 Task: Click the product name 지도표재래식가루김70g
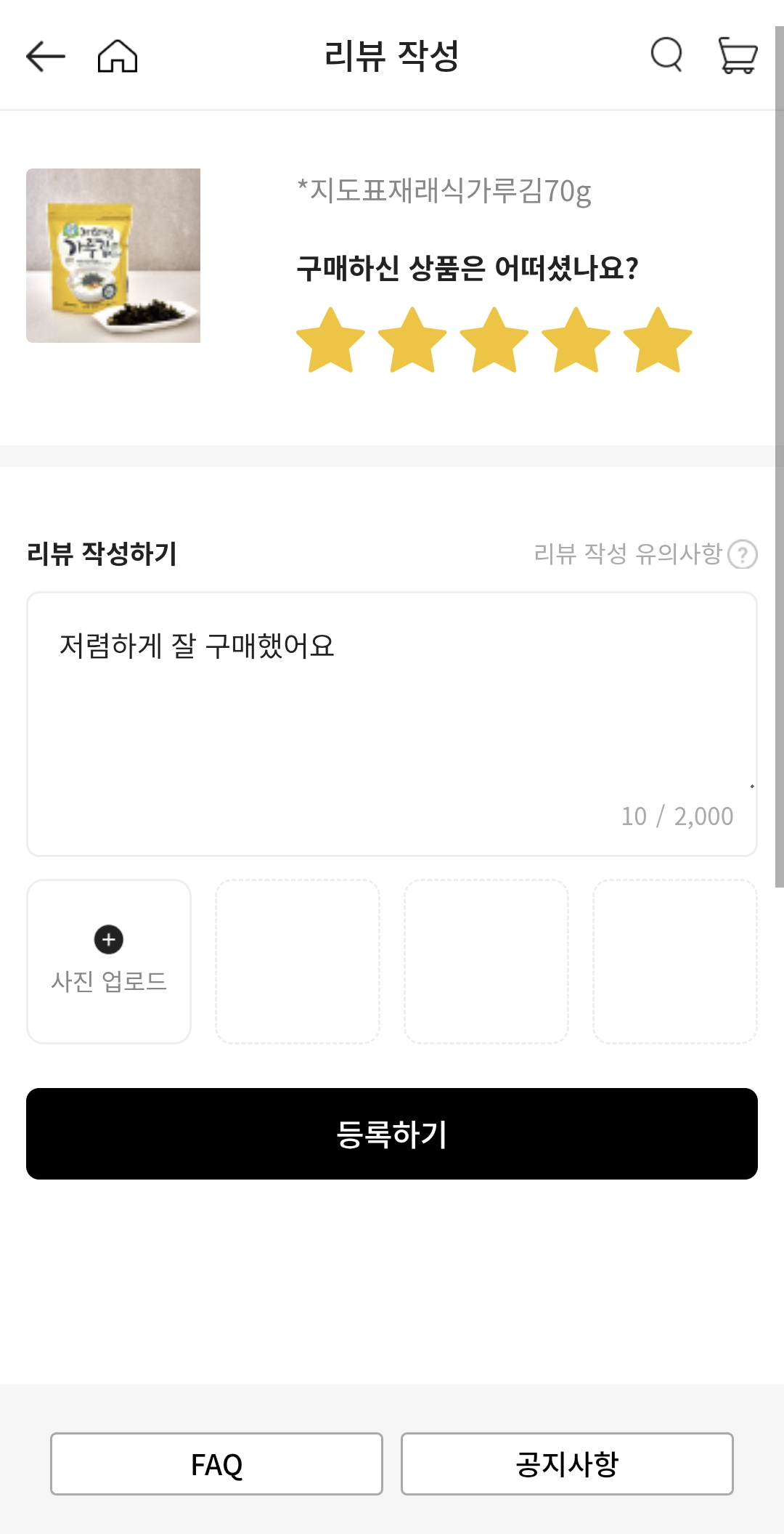(x=444, y=190)
